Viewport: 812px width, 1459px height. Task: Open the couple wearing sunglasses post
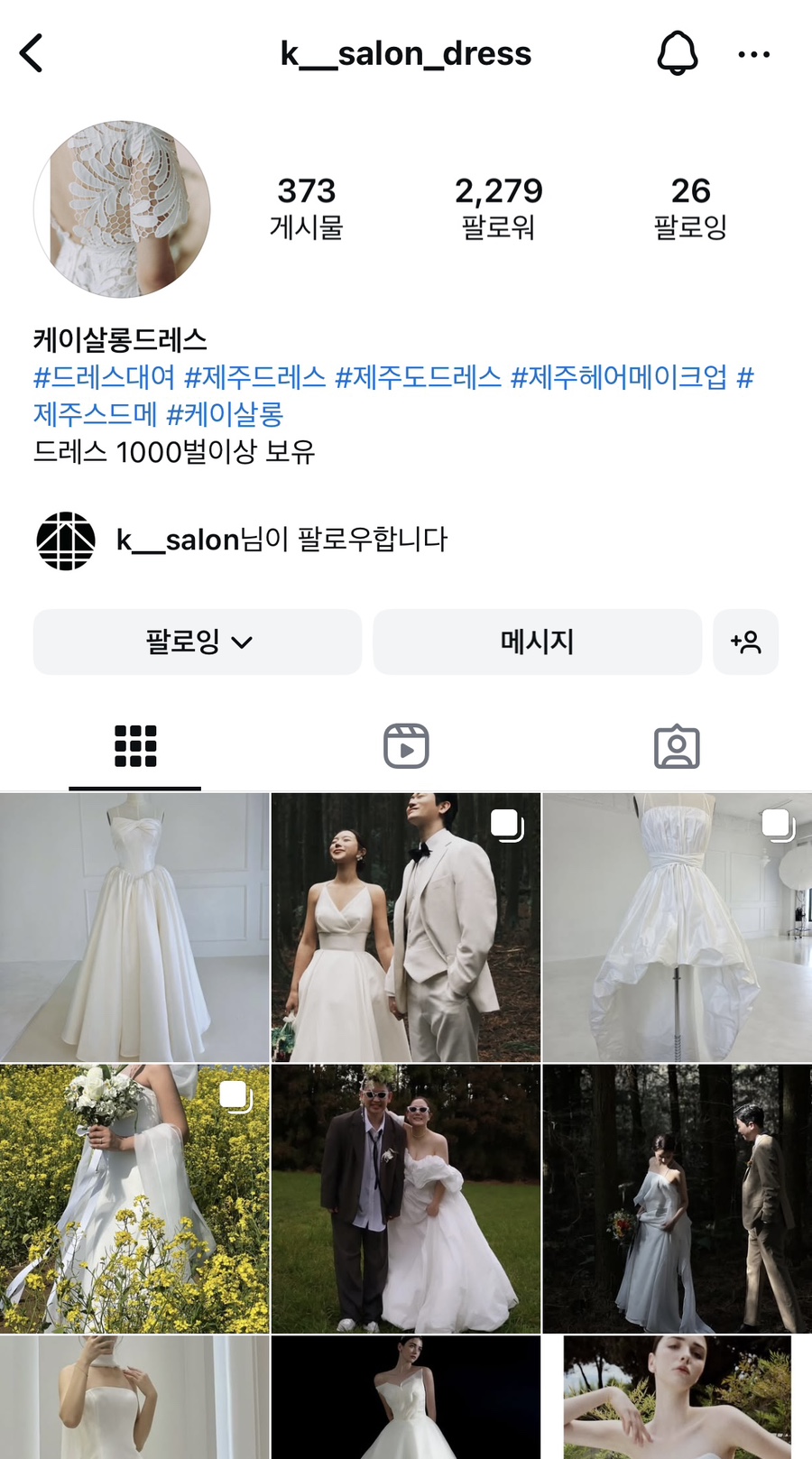pyautogui.click(x=406, y=1198)
